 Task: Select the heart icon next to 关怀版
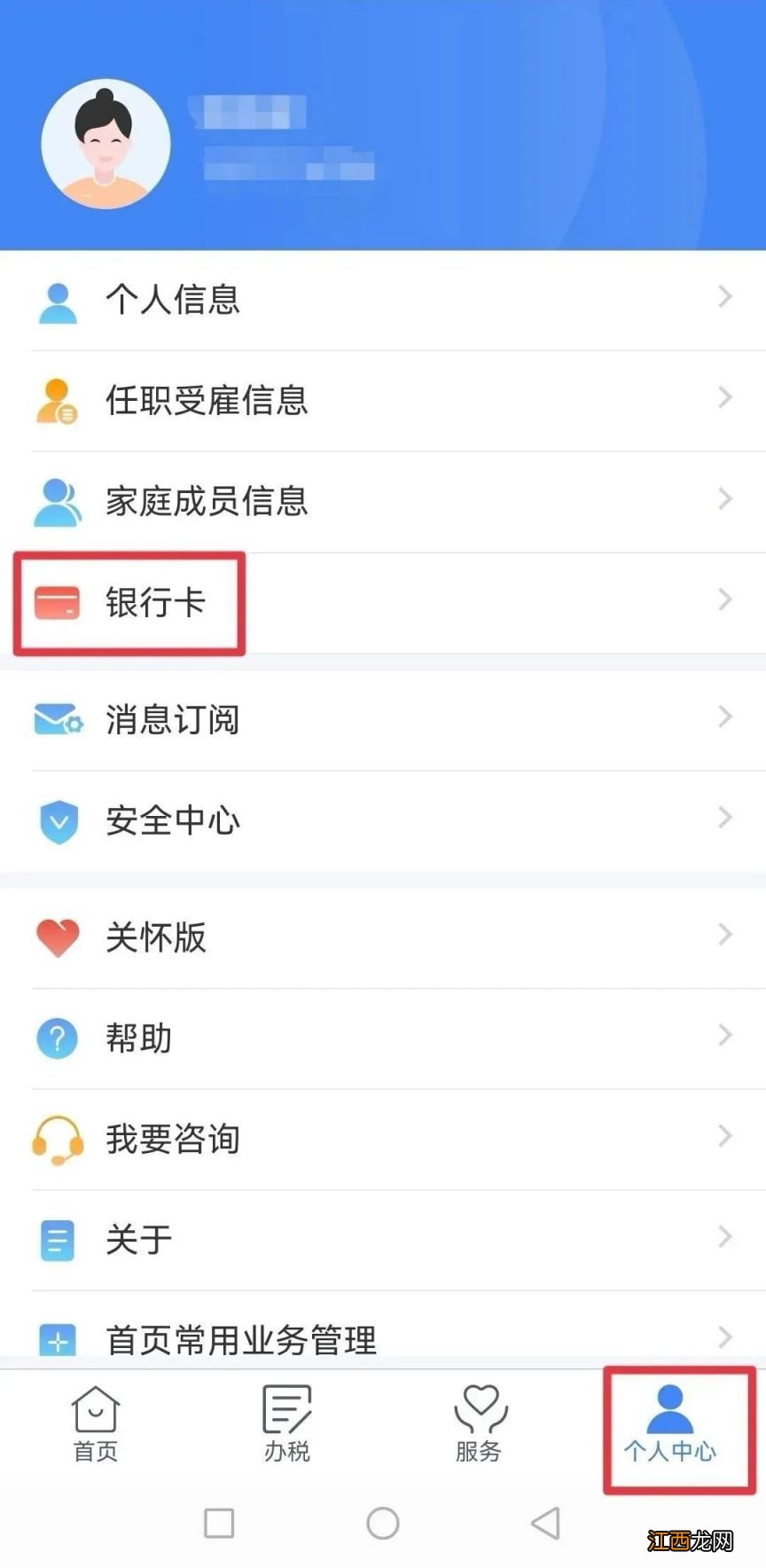point(57,937)
